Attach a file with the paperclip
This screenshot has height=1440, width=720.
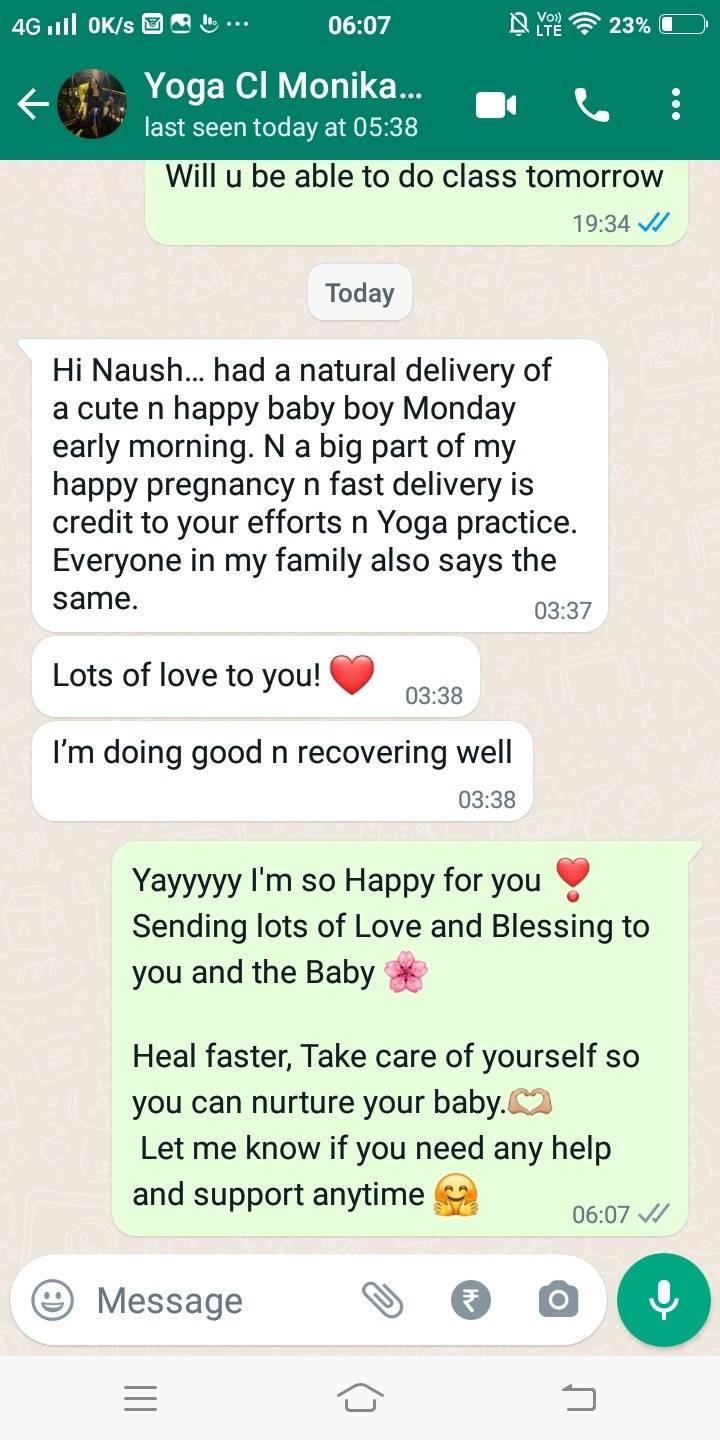click(x=382, y=1300)
